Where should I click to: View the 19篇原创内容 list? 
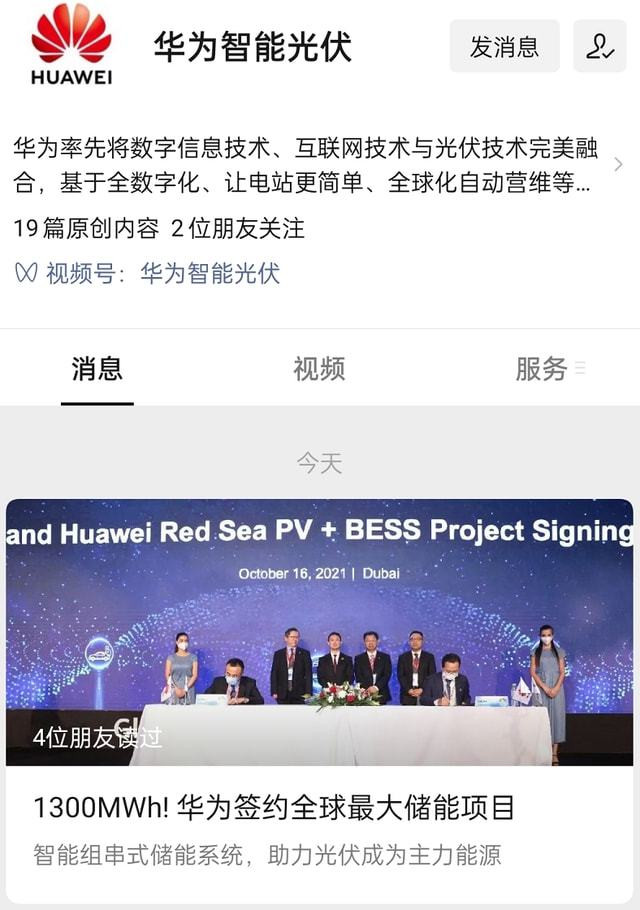click(x=86, y=228)
